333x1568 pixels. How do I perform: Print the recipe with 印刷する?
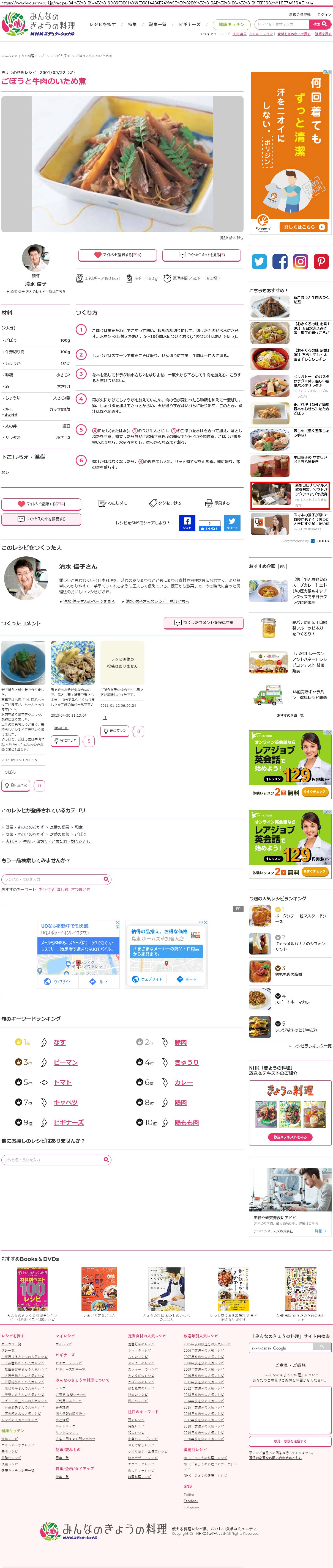218,503
